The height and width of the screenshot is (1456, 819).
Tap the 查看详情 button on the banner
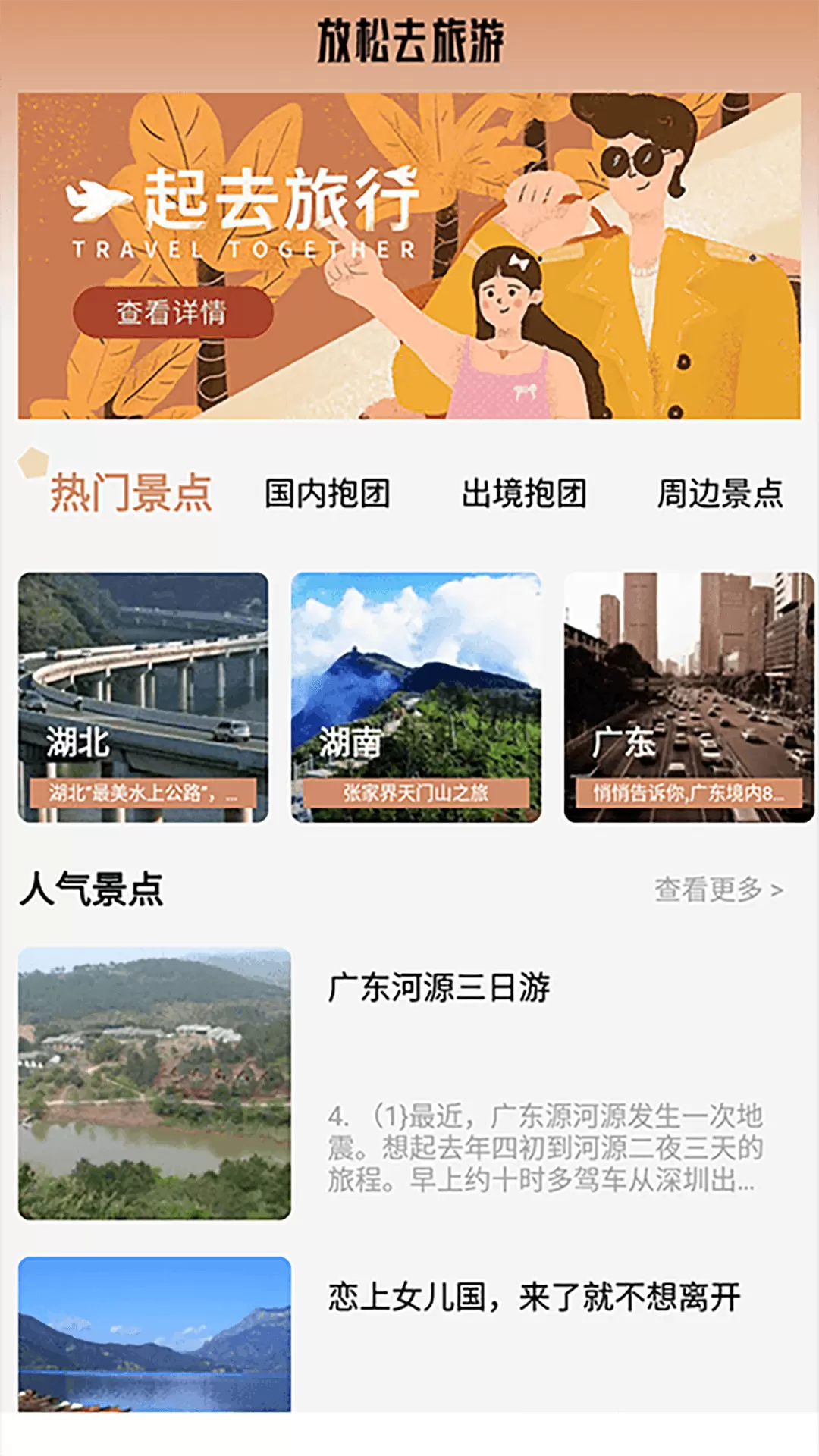tap(173, 312)
